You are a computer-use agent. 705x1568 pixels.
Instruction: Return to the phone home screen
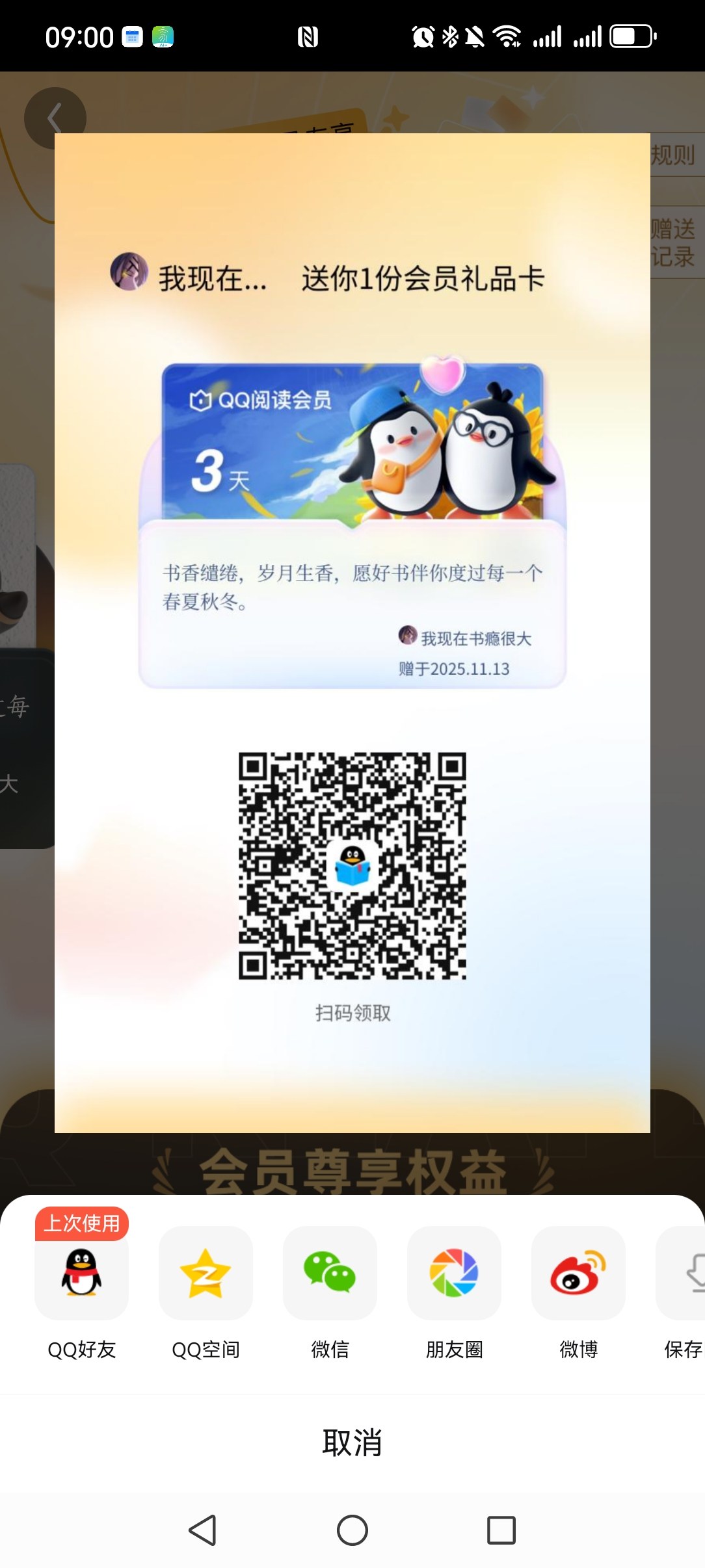tap(352, 1530)
